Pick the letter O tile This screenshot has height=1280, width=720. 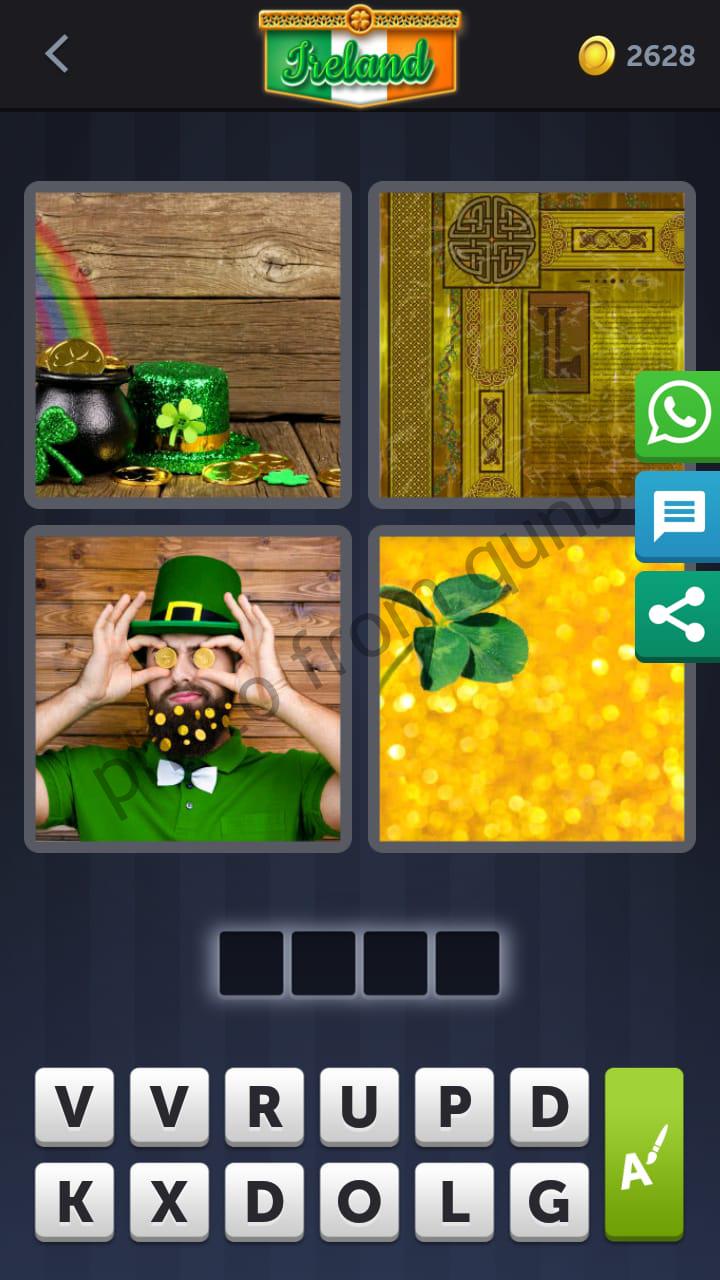pos(359,1201)
